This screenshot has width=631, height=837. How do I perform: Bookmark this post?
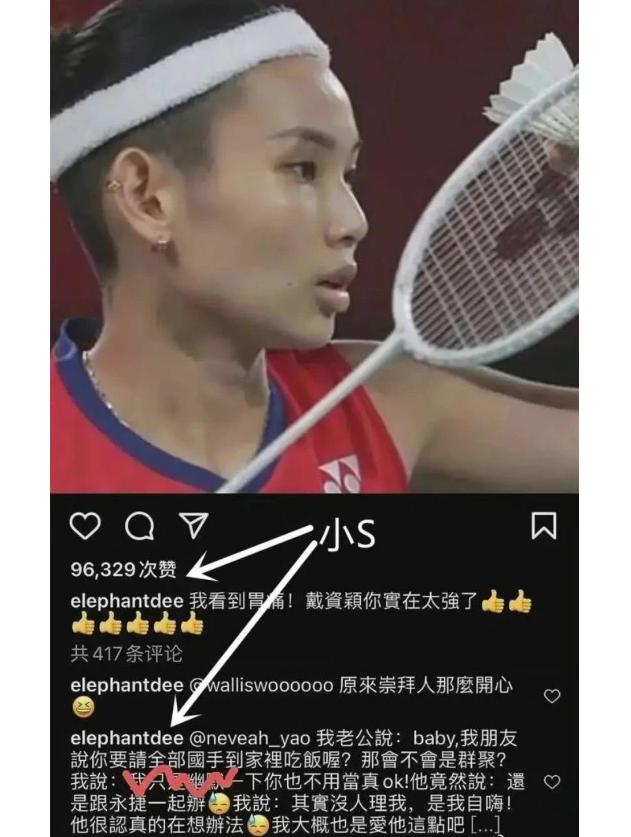(543, 526)
